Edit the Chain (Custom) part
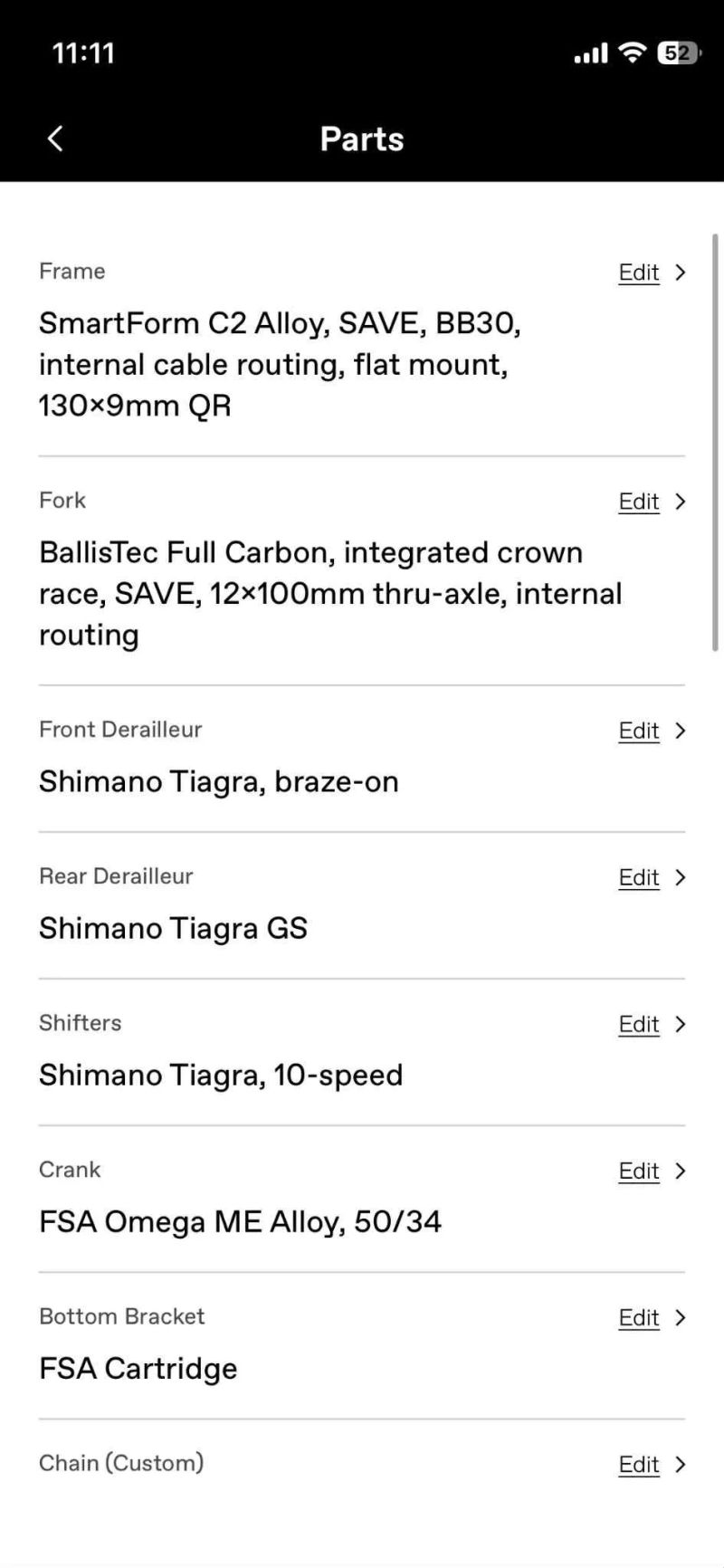Screen dimensions: 724x1568 (639, 1464)
